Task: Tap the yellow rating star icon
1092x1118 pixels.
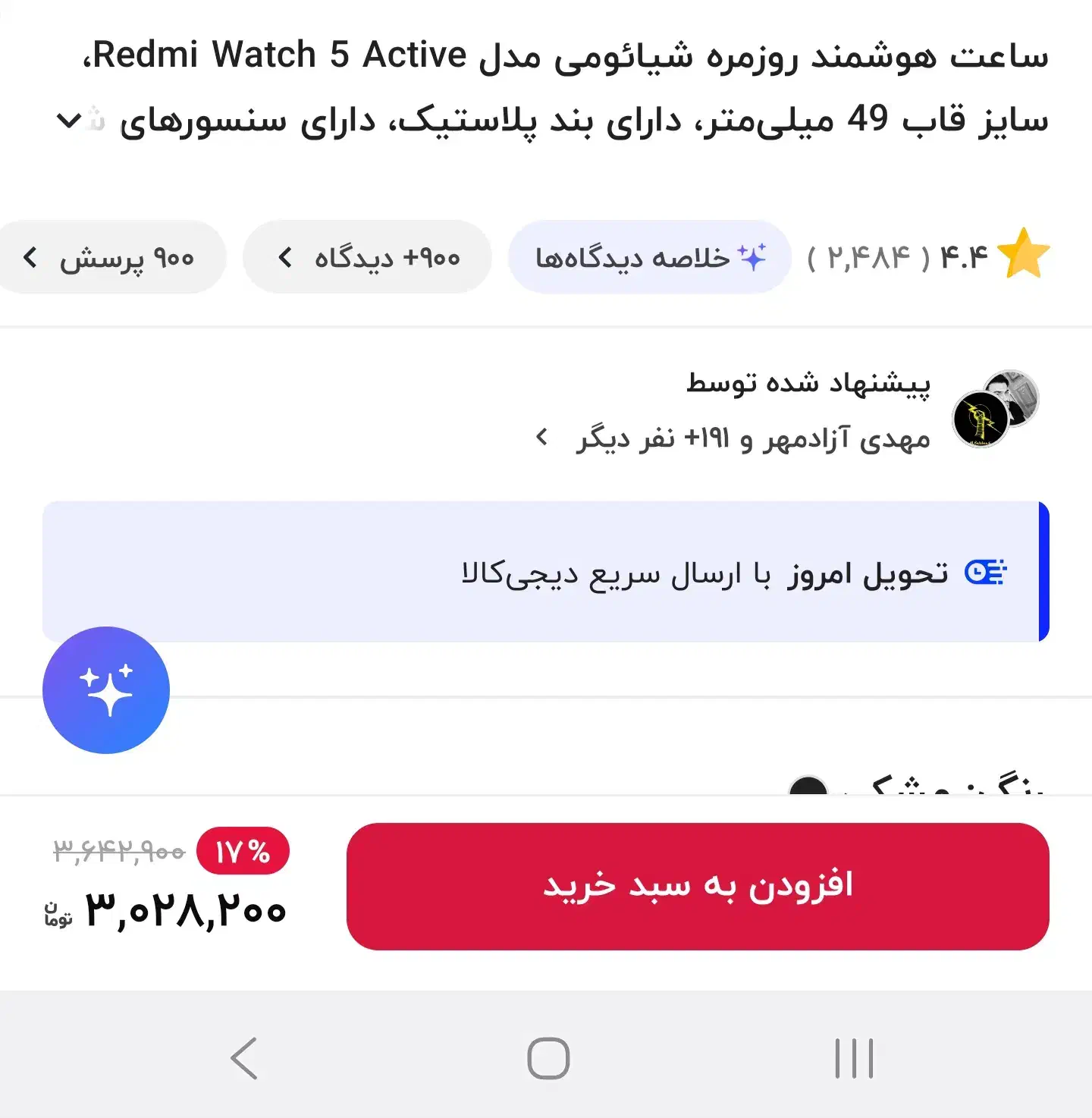Action: click(1025, 253)
